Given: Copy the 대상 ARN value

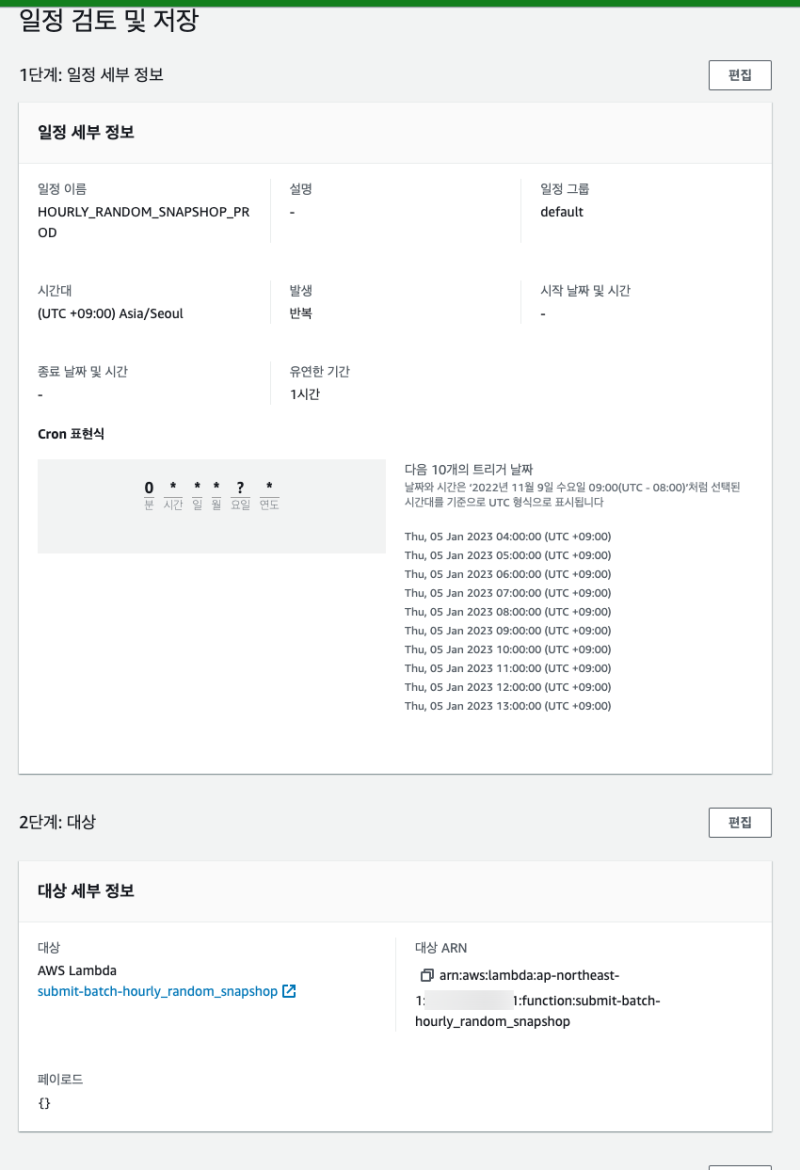Looking at the screenshot, I should click(x=426, y=975).
